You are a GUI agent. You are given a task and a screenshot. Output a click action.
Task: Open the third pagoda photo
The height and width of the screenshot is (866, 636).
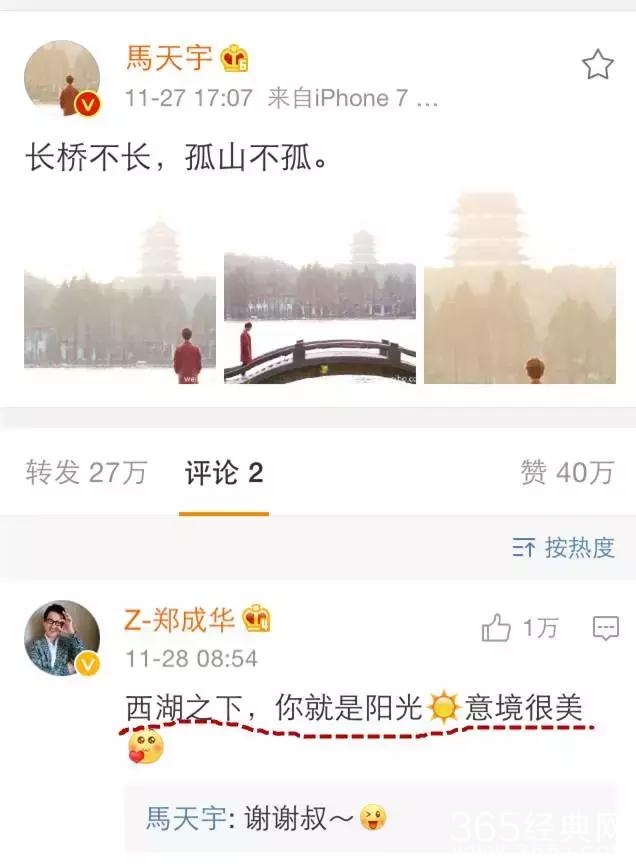[x=519, y=288]
